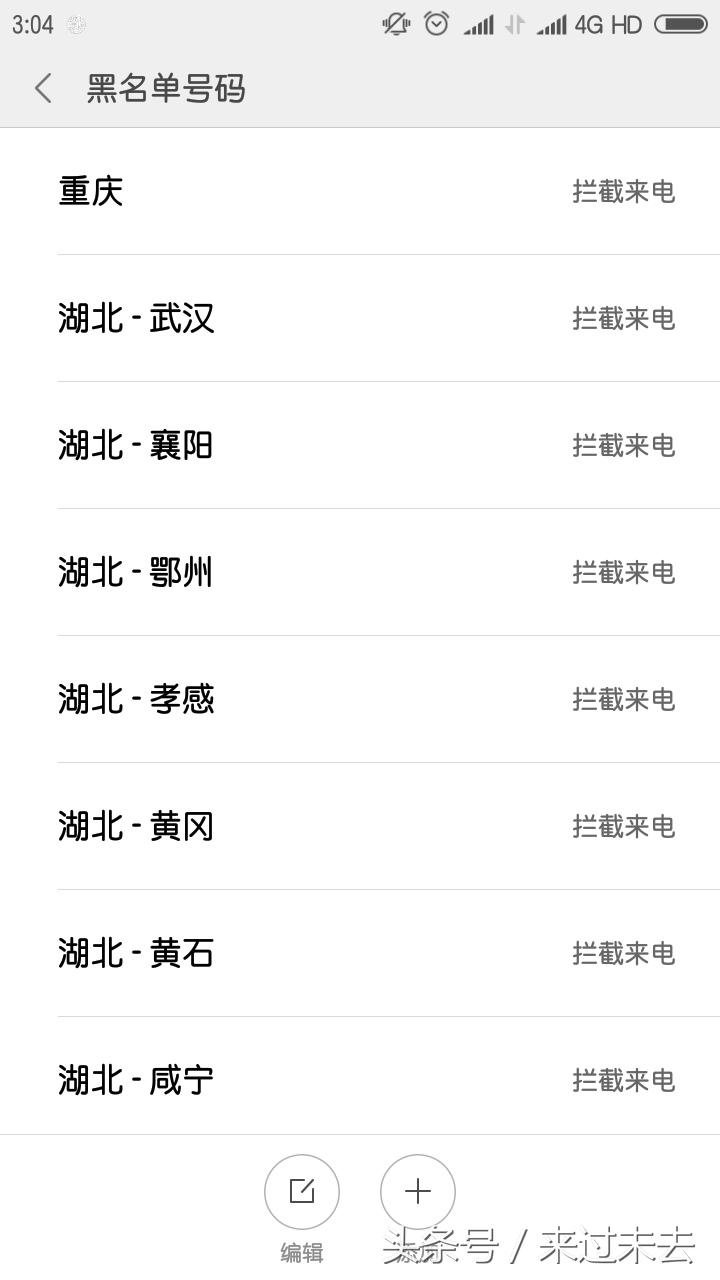Screen dimensions: 720x1280
Task: Tap the alarm clock status bar icon
Action: [x=435, y=24]
